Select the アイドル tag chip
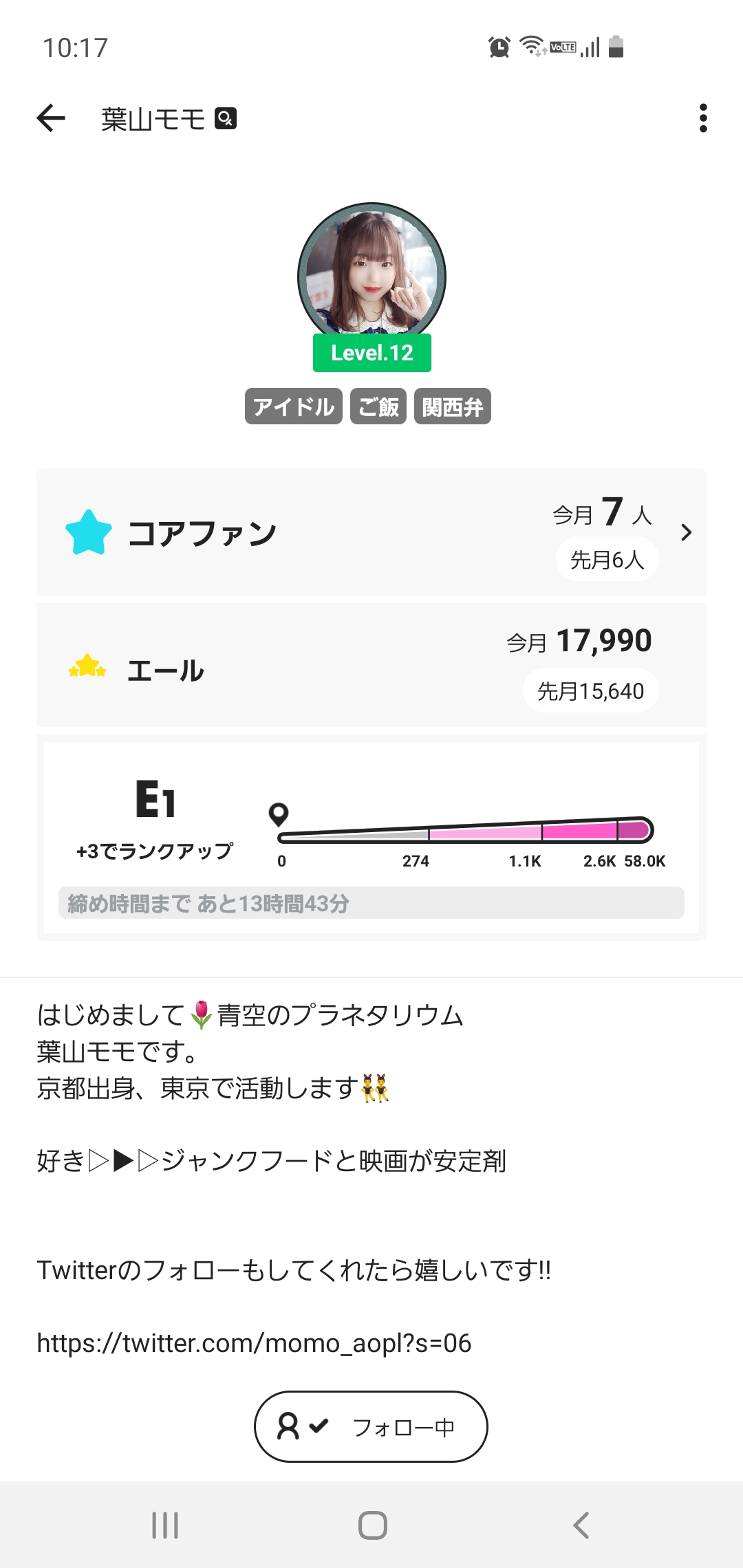 (x=294, y=406)
